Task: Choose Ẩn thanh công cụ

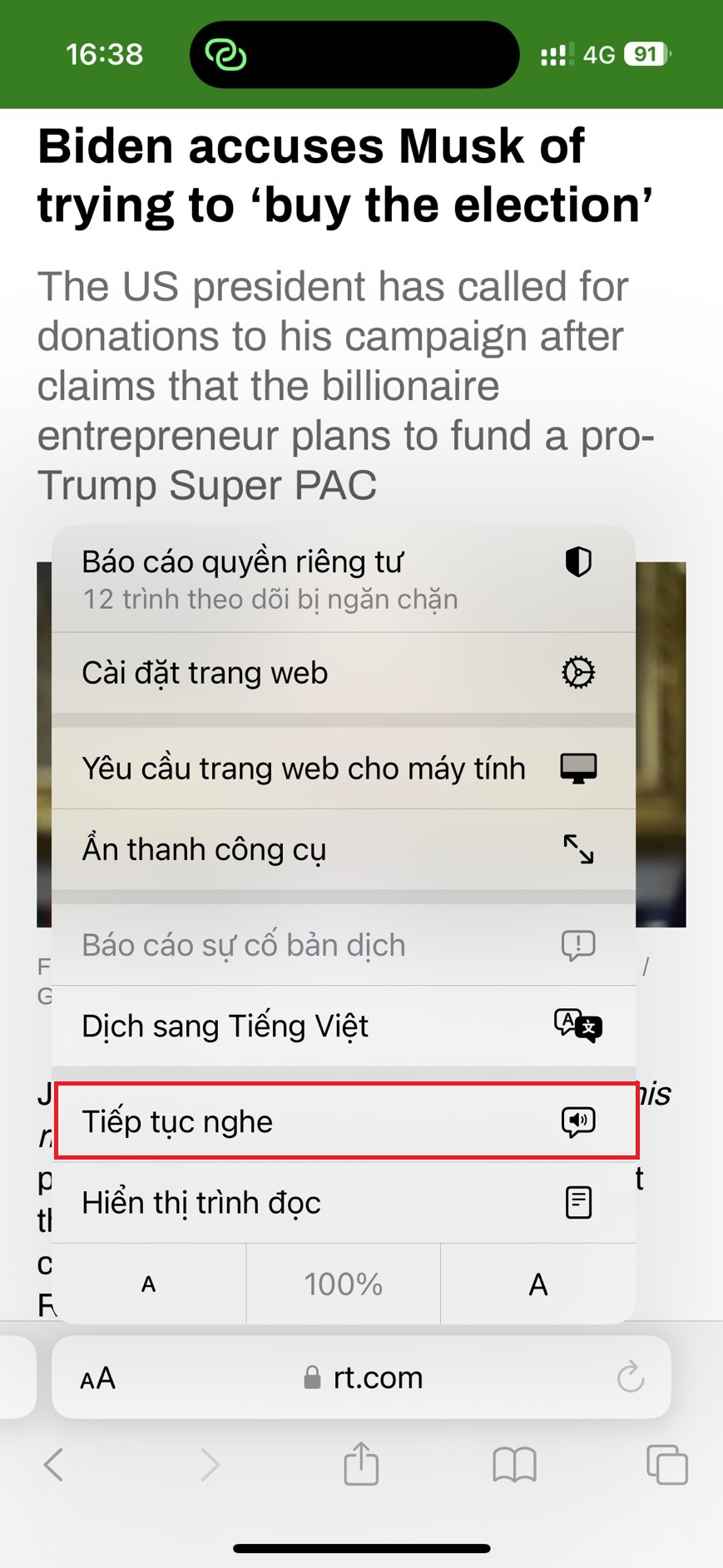Action: [343, 849]
